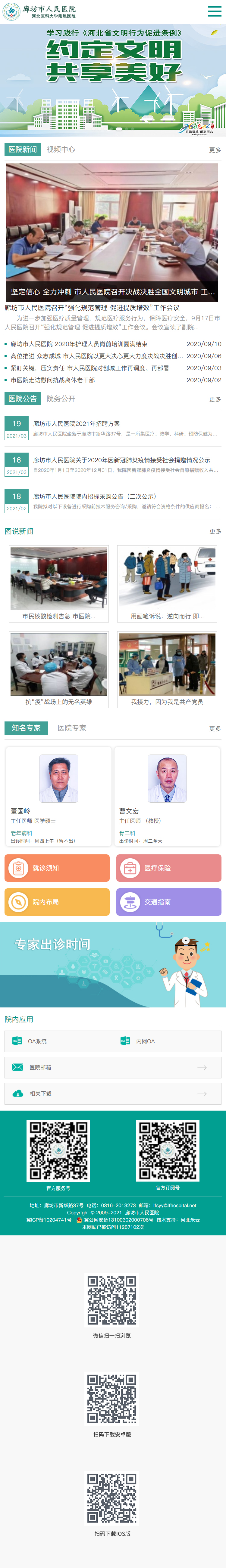This screenshot has width=226, height=1568.
Task: Open the 相关下载 row
Action: tap(113, 1094)
